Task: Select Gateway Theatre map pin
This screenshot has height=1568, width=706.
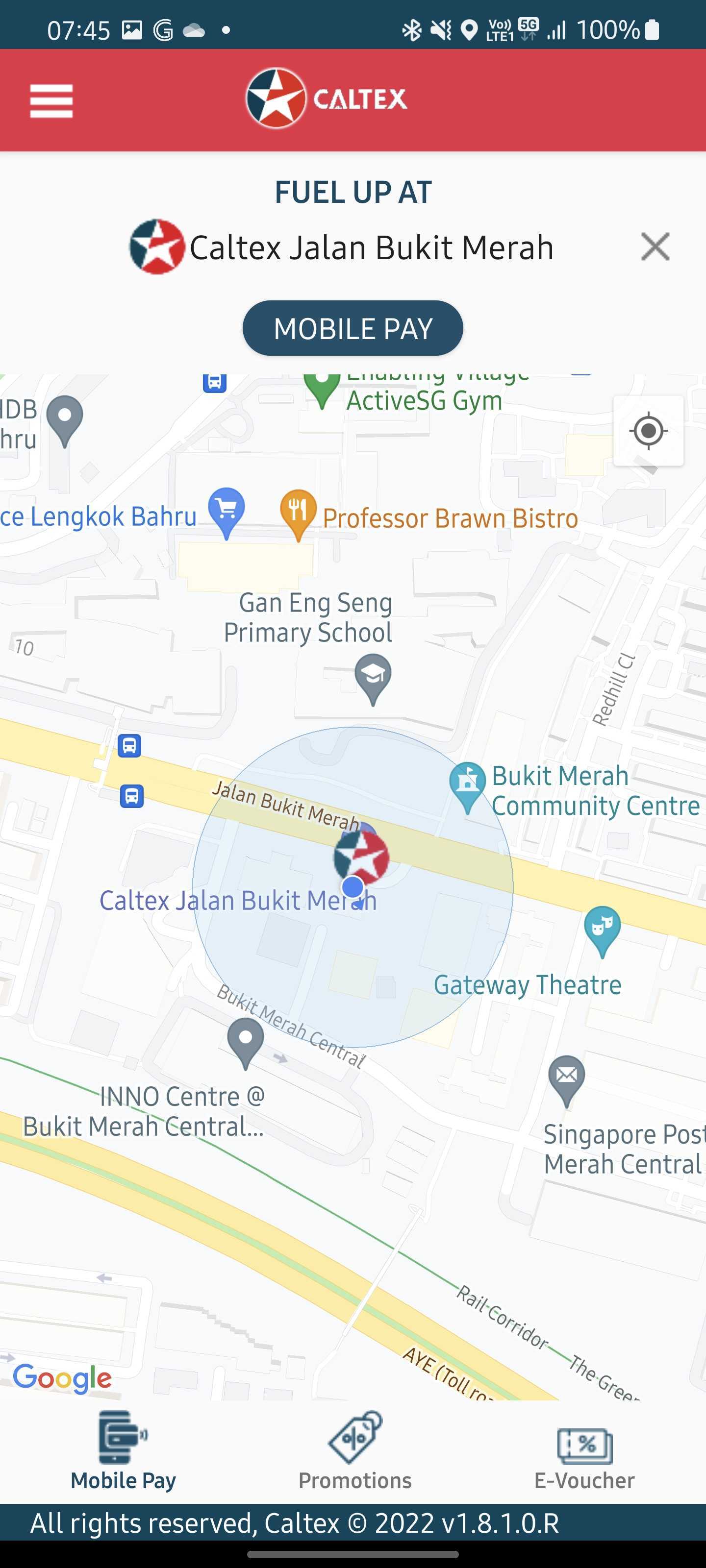Action: click(x=602, y=929)
